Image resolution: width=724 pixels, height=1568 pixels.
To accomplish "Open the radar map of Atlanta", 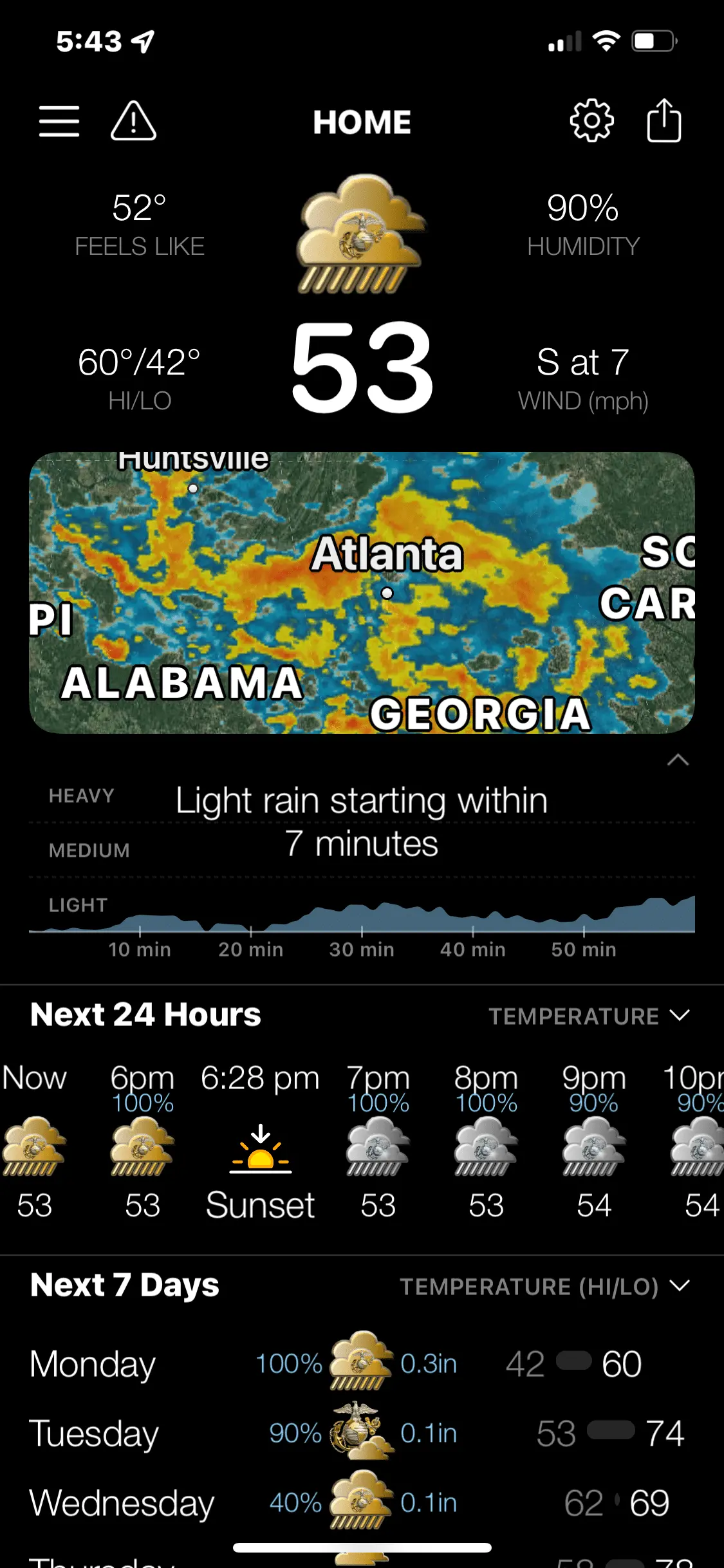I will click(362, 592).
